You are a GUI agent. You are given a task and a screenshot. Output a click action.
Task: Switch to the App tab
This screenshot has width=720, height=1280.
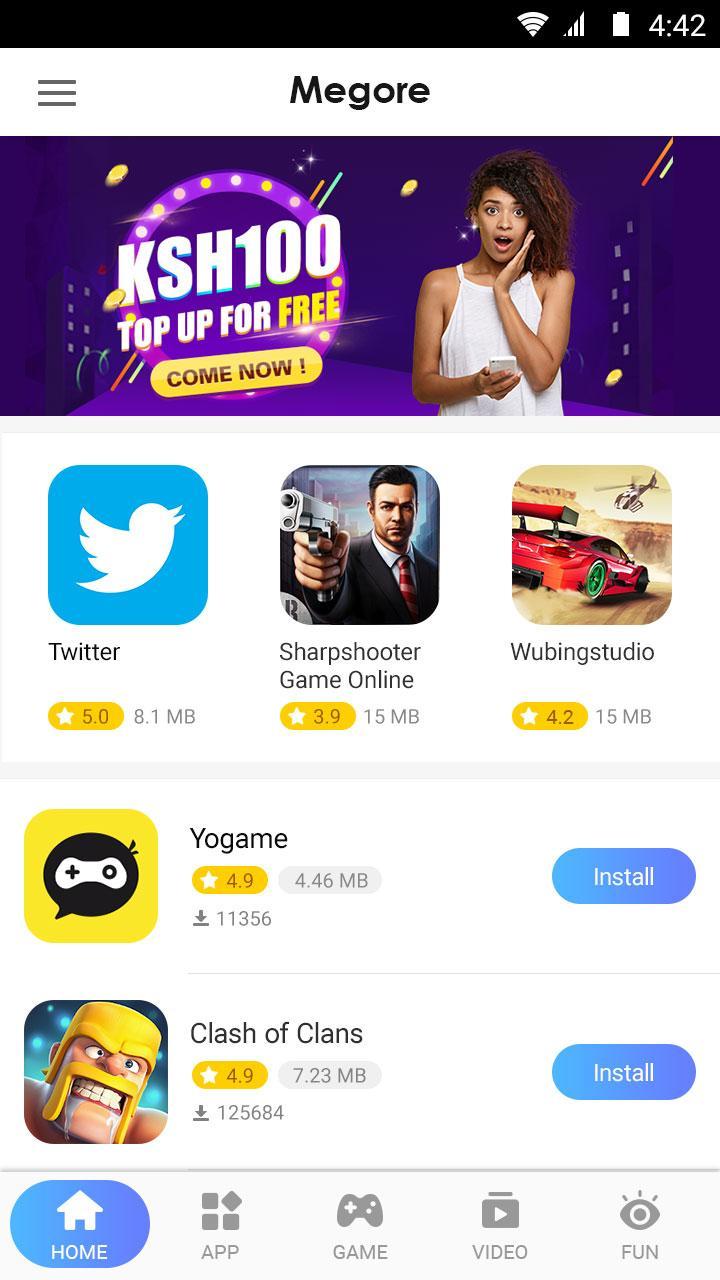tap(220, 1226)
